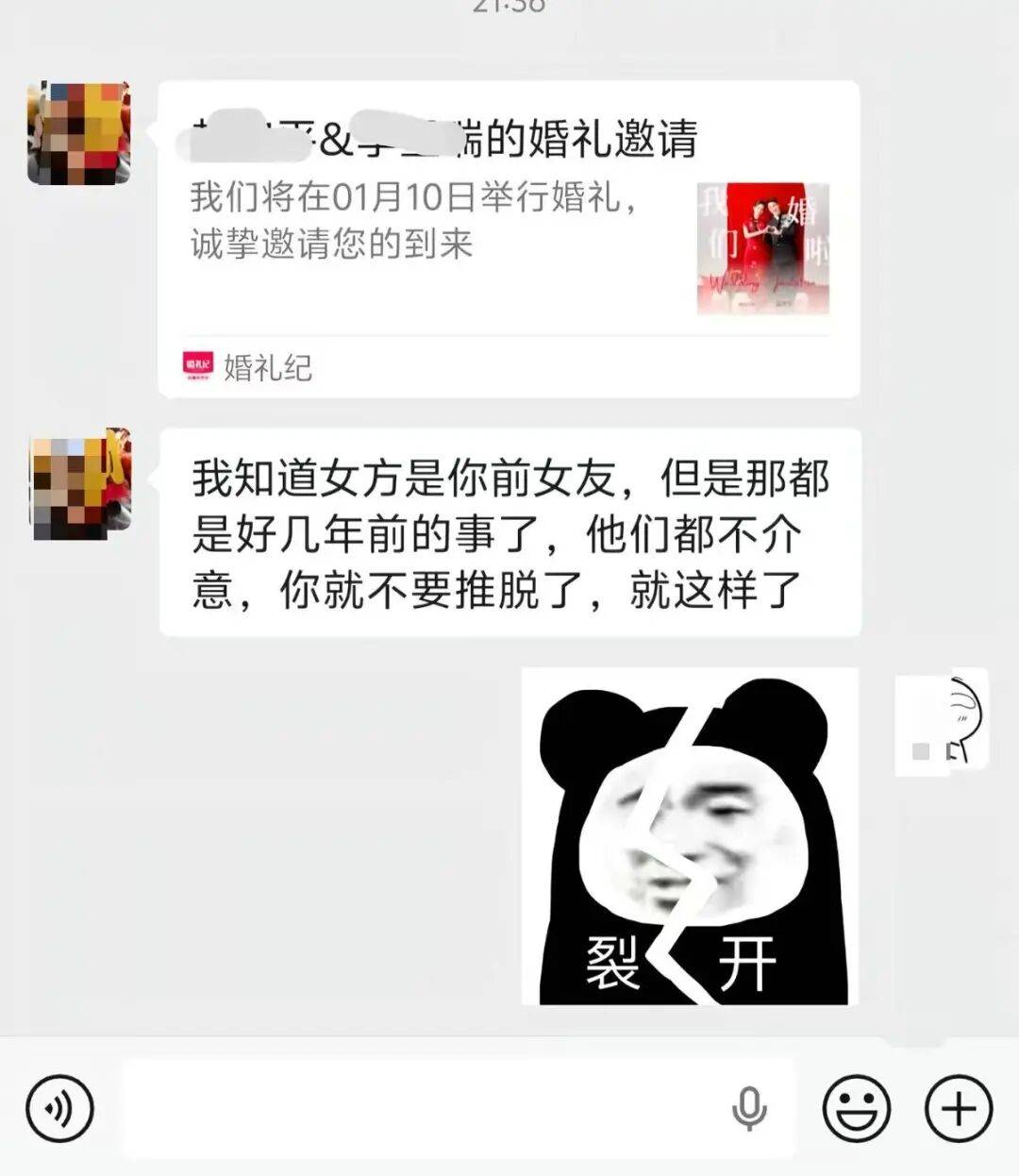Open the plus attachments menu
This screenshot has width=1019, height=1176.
click(959, 1108)
